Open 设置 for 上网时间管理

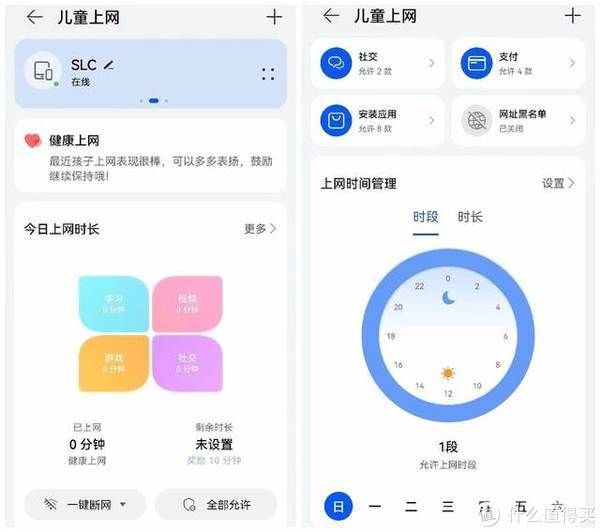click(558, 184)
